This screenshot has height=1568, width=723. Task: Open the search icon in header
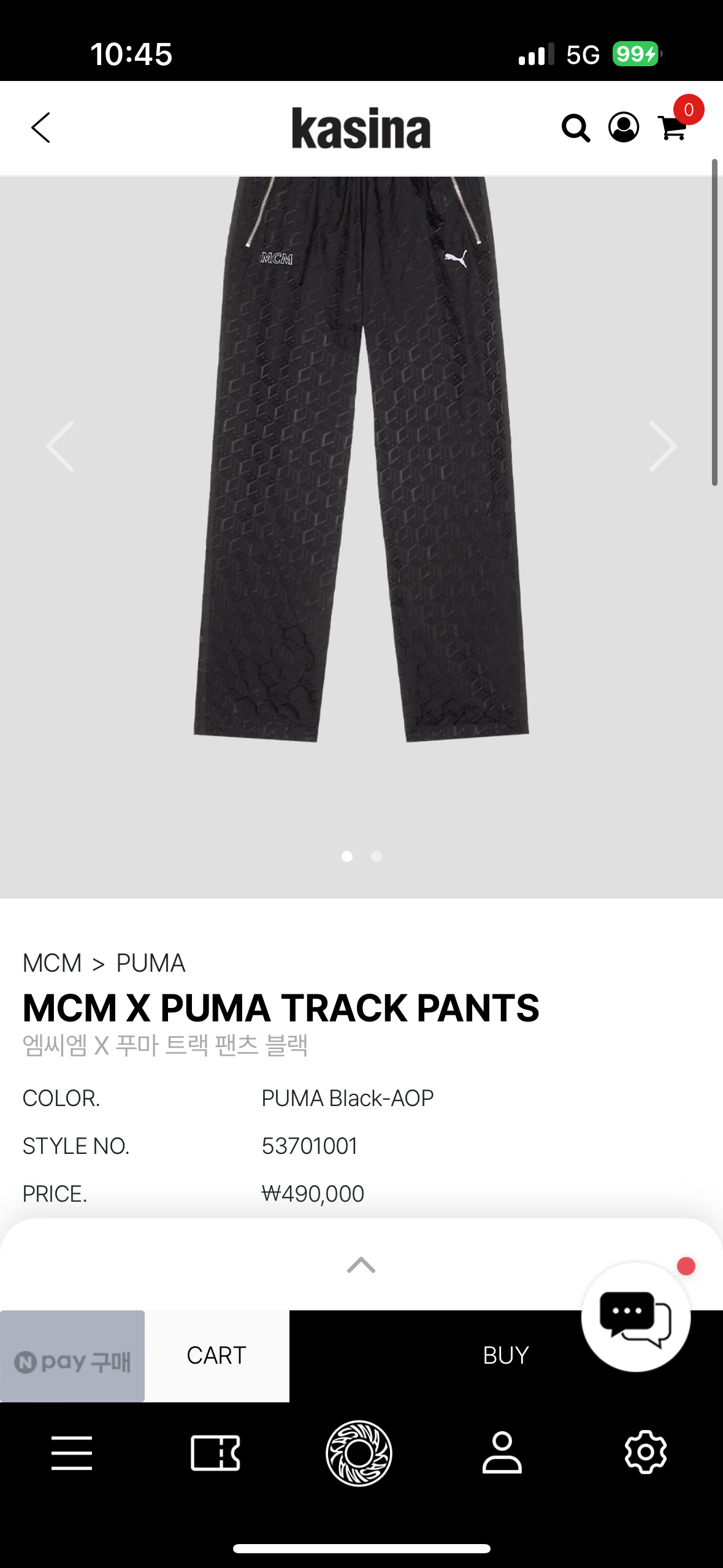(x=576, y=128)
